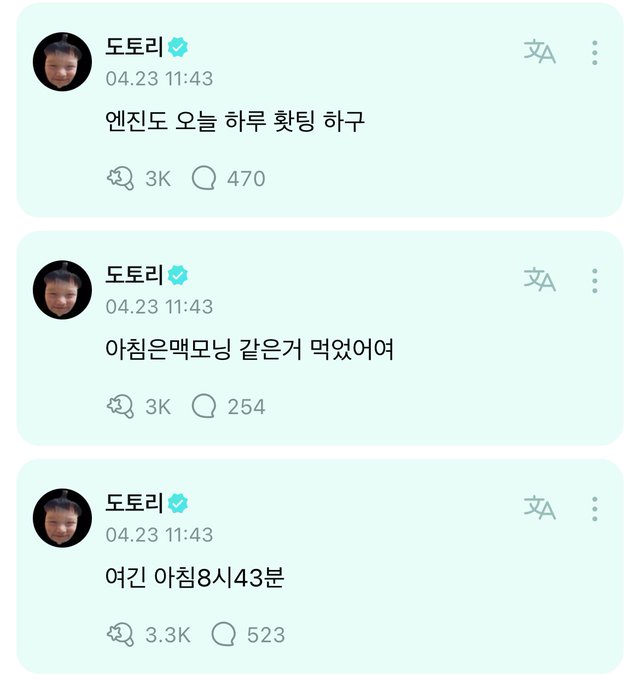Open overflow menu on '엔진도 오늘 하루 홧팅 하구' post
Image resolution: width=640 pixels, height=680 pixels.
pos(594,52)
